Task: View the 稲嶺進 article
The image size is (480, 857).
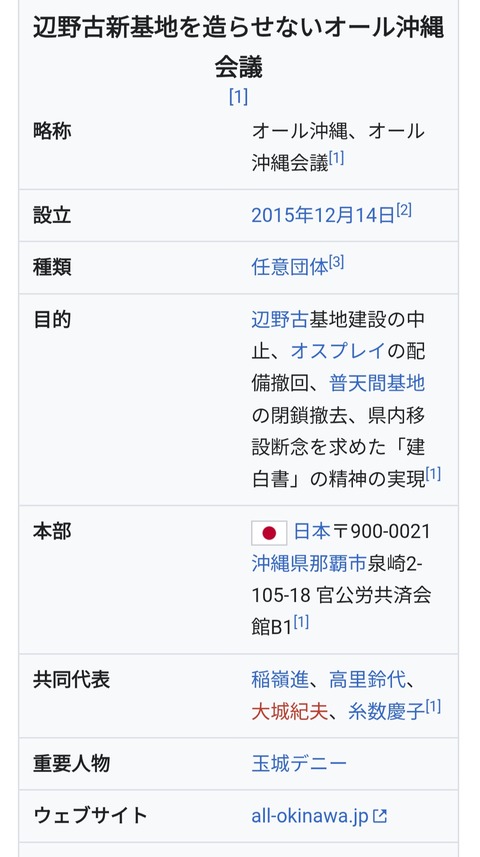Action: tap(280, 680)
